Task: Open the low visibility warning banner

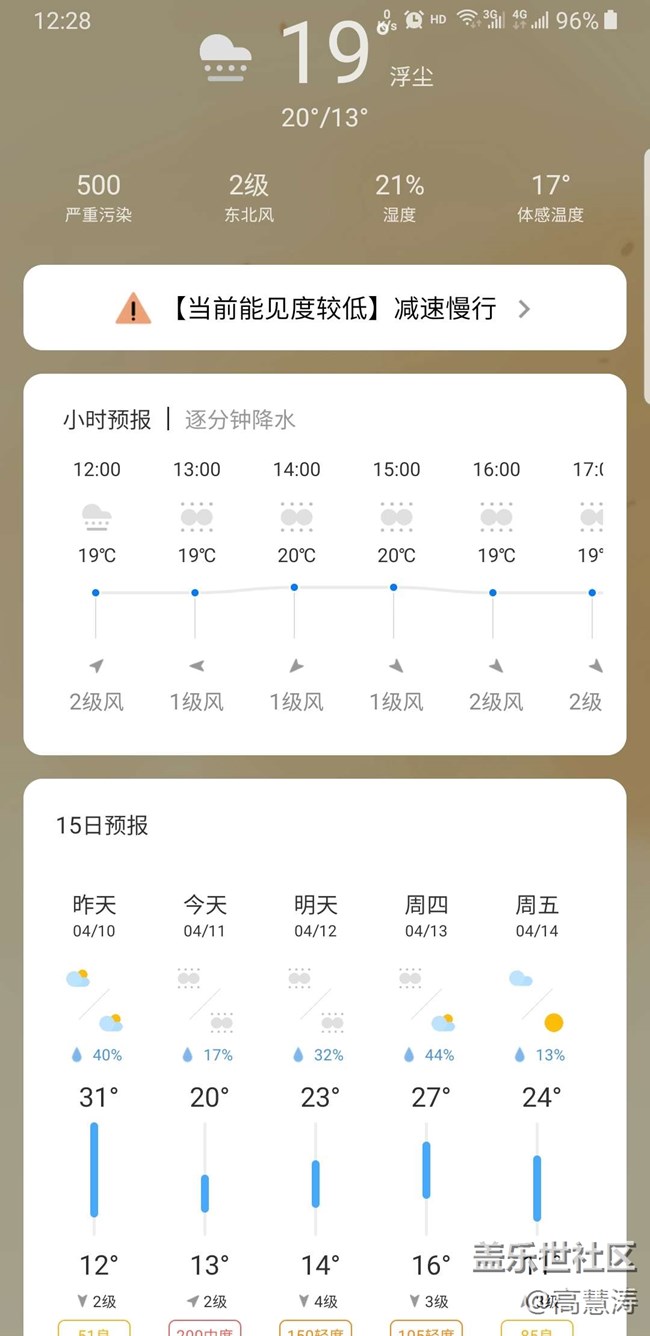Action: (x=325, y=308)
